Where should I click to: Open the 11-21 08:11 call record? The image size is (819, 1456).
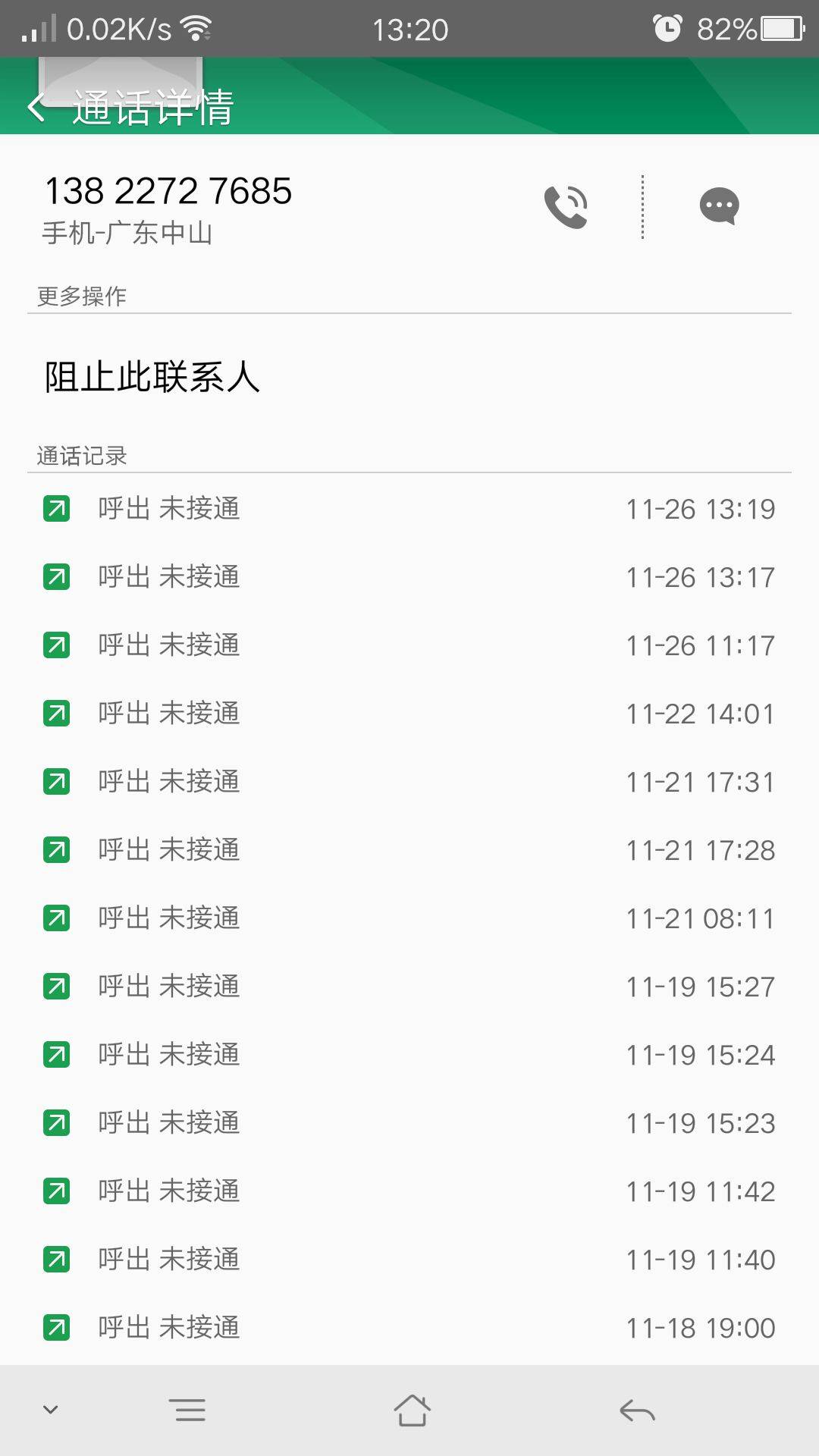(x=409, y=918)
